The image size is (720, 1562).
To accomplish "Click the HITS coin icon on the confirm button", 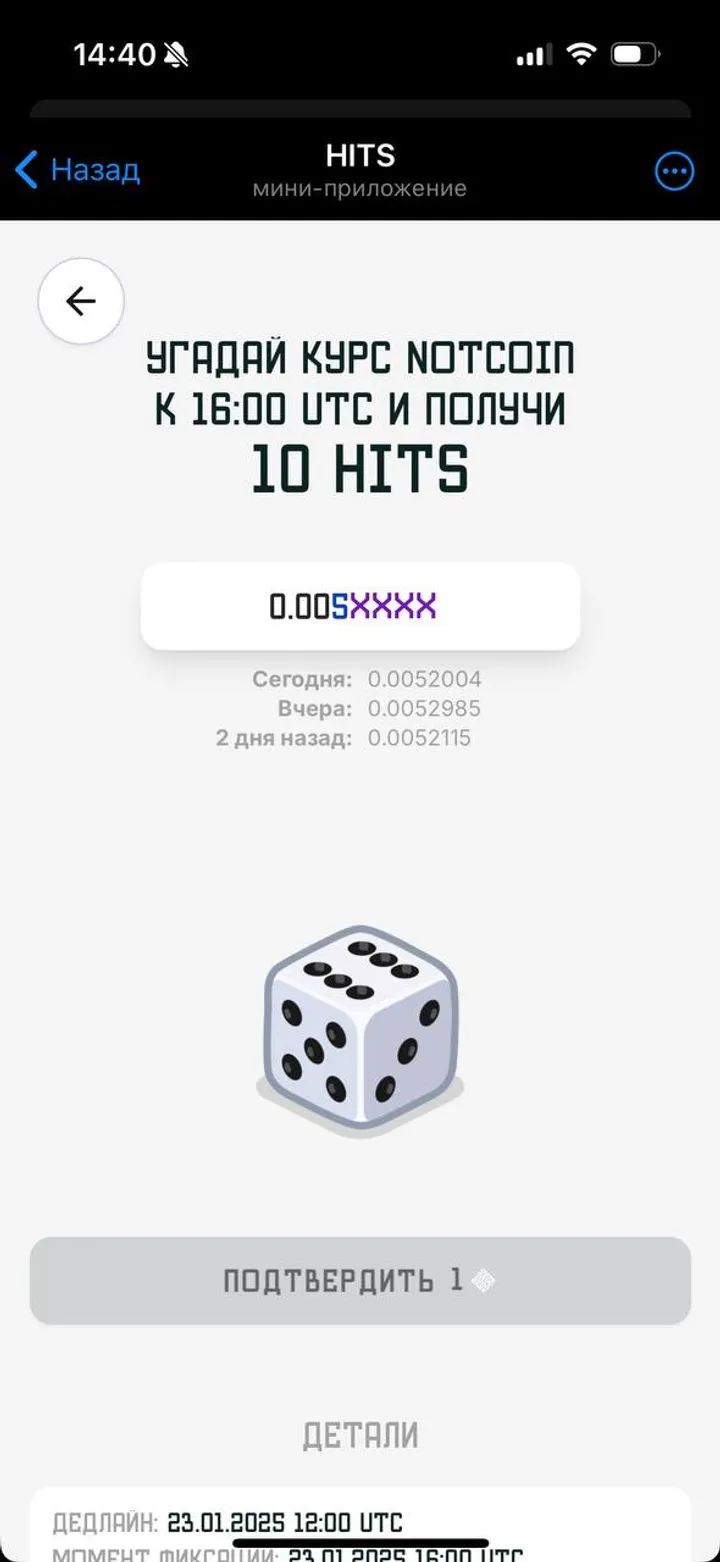I will (485, 1280).
